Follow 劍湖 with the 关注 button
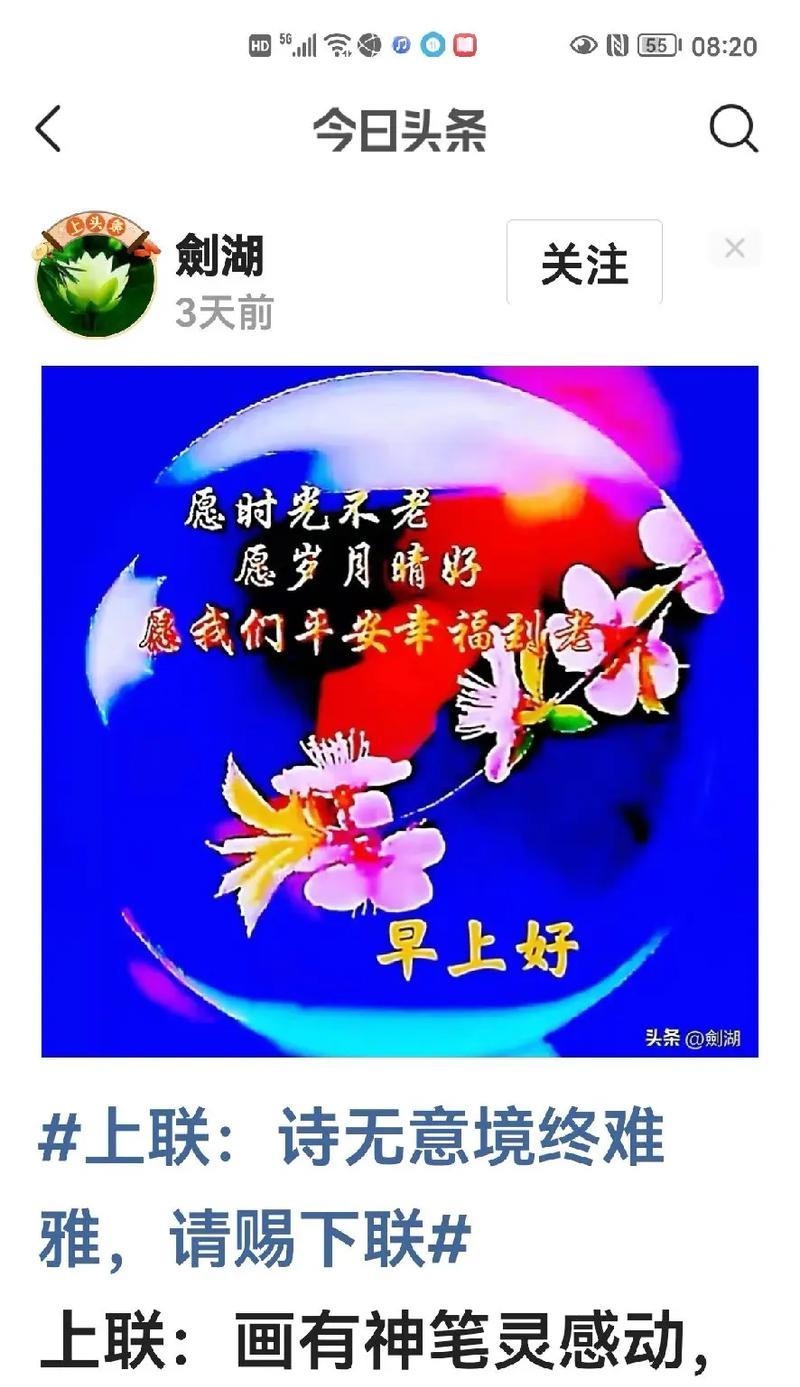 (584, 264)
